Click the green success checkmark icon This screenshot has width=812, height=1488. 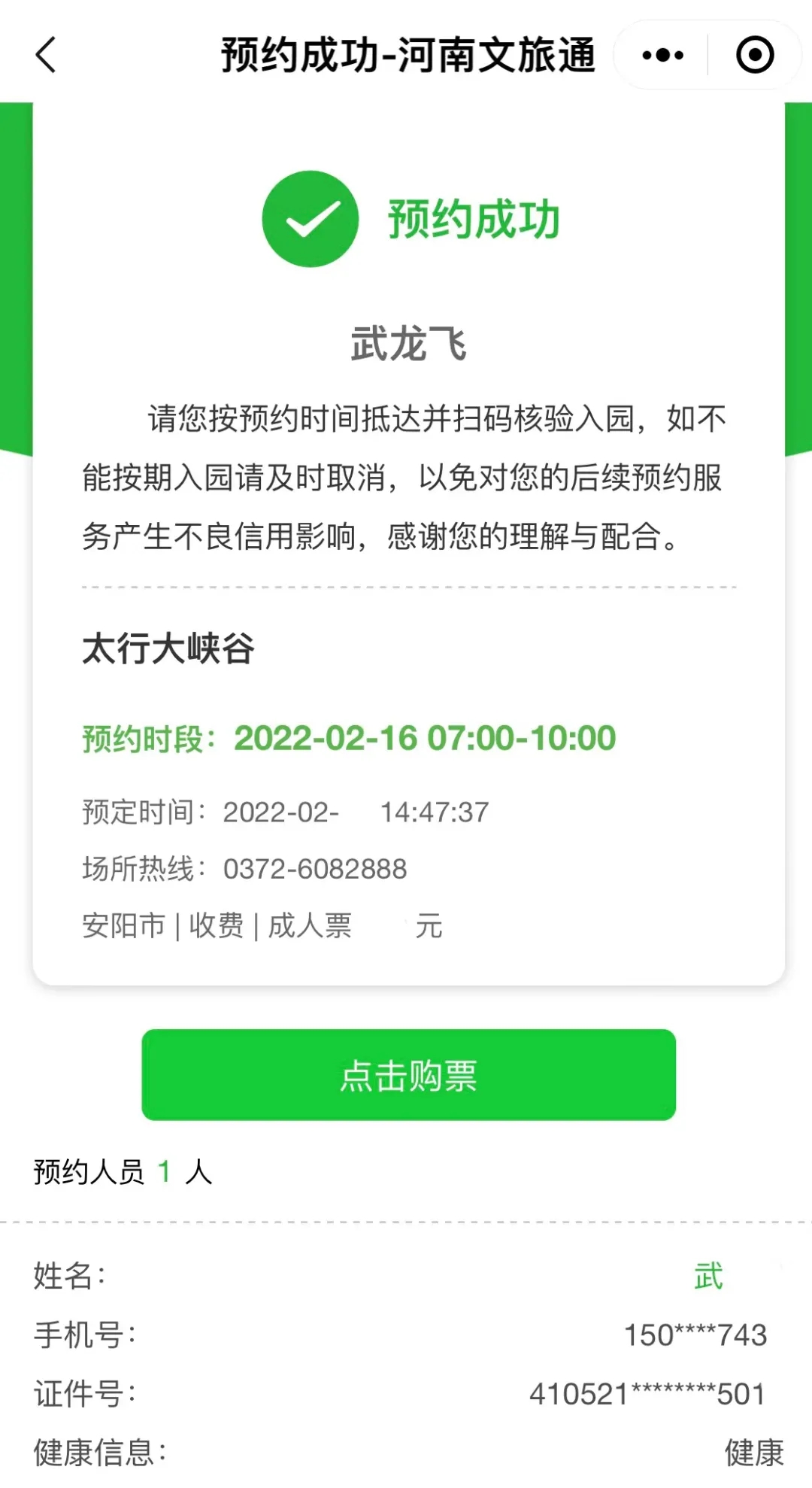click(309, 219)
